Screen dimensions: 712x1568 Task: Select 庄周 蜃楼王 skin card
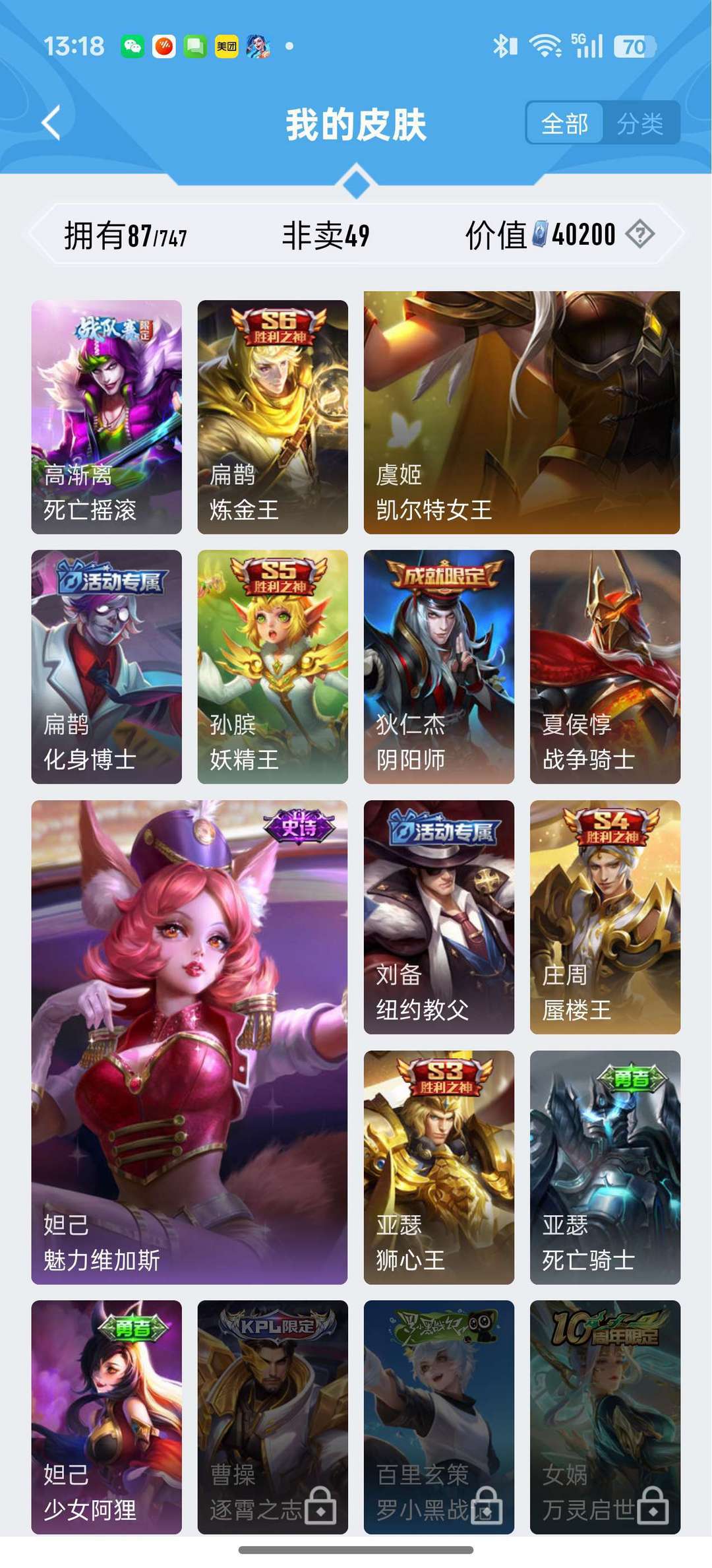(605, 916)
